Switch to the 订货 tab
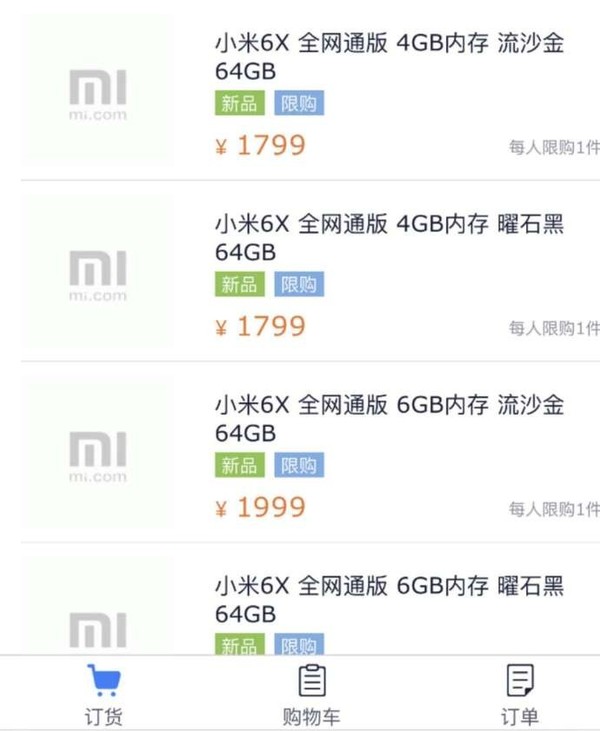The image size is (600, 731). [104, 695]
